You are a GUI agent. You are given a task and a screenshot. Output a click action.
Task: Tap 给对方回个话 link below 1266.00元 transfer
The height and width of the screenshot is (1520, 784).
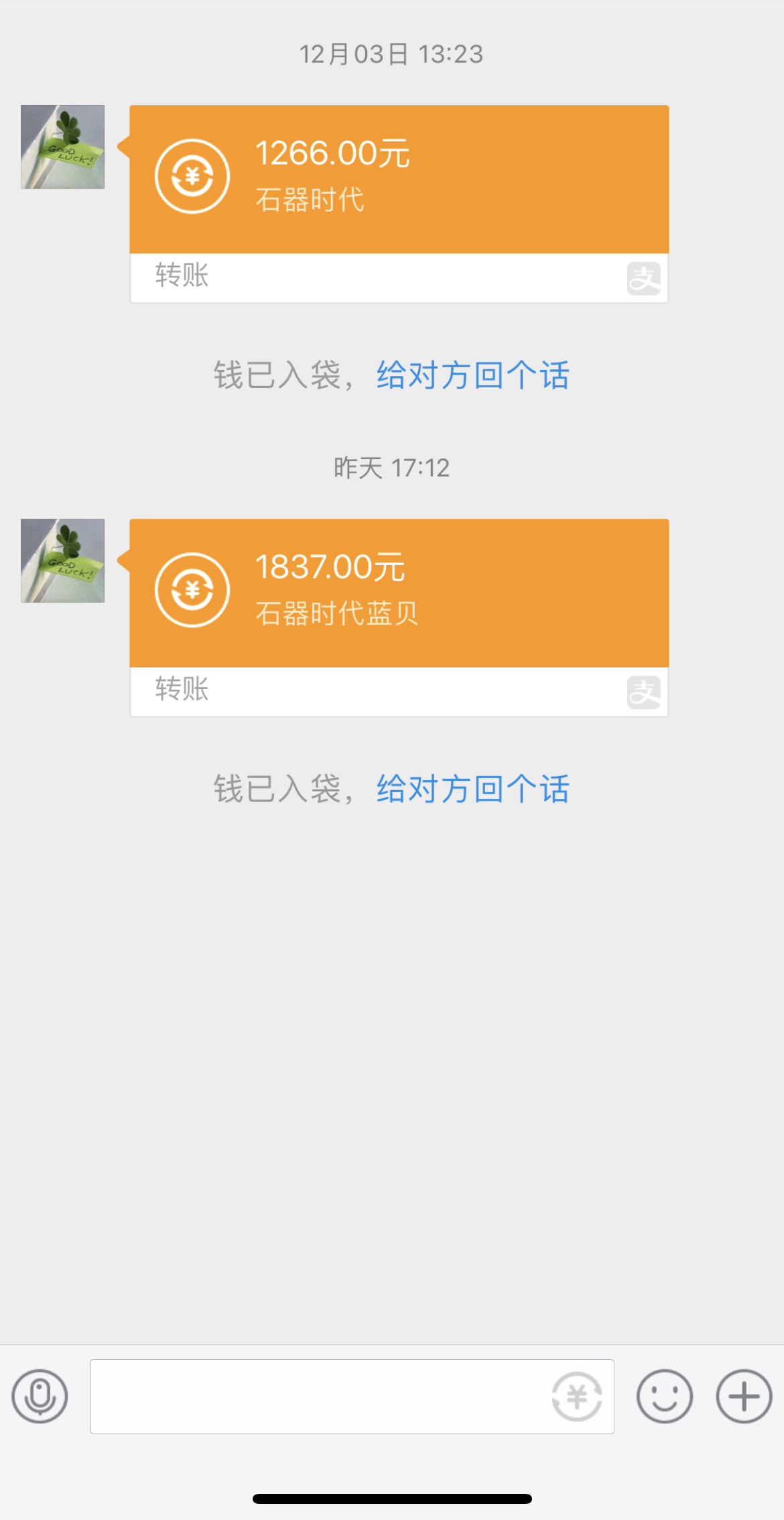tap(472, 375)
